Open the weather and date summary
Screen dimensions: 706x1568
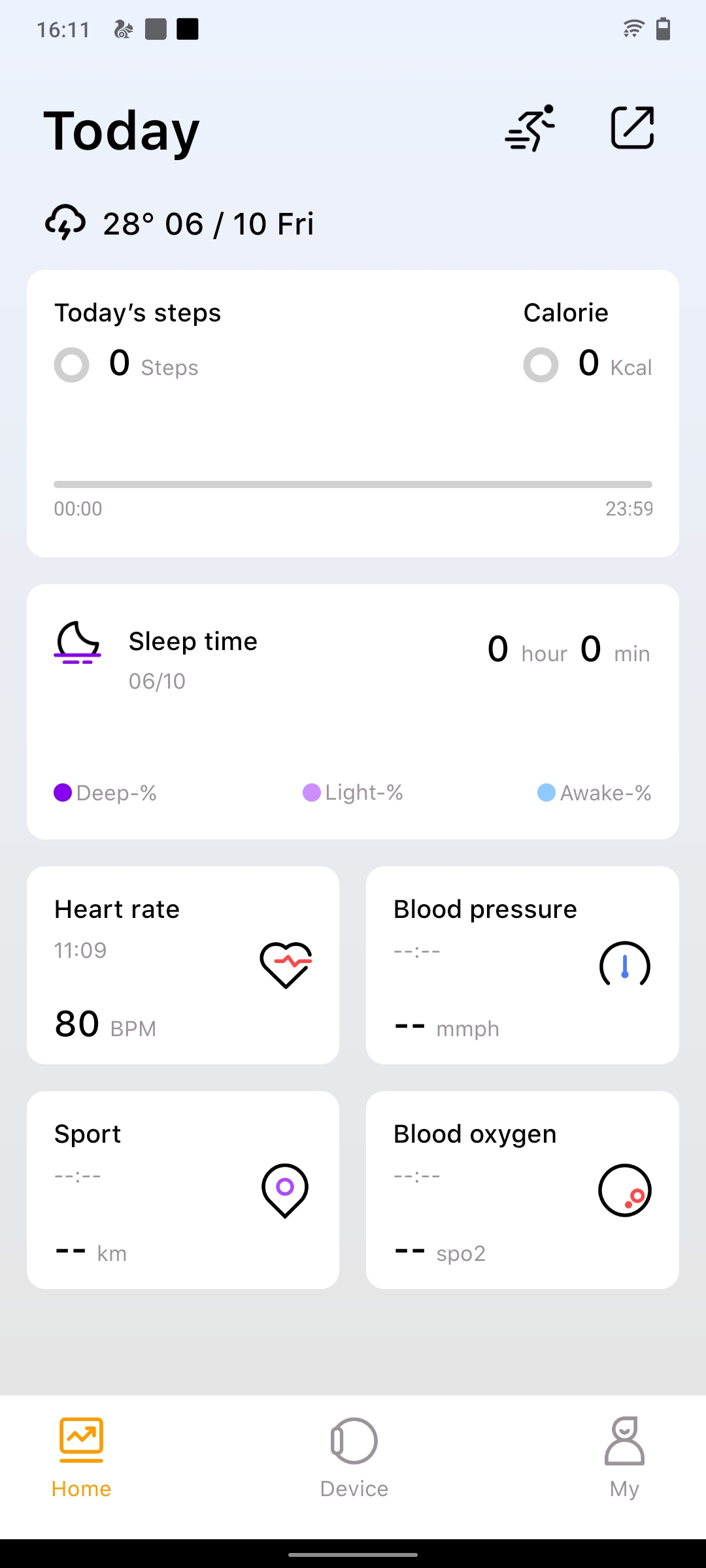(180, 223)
